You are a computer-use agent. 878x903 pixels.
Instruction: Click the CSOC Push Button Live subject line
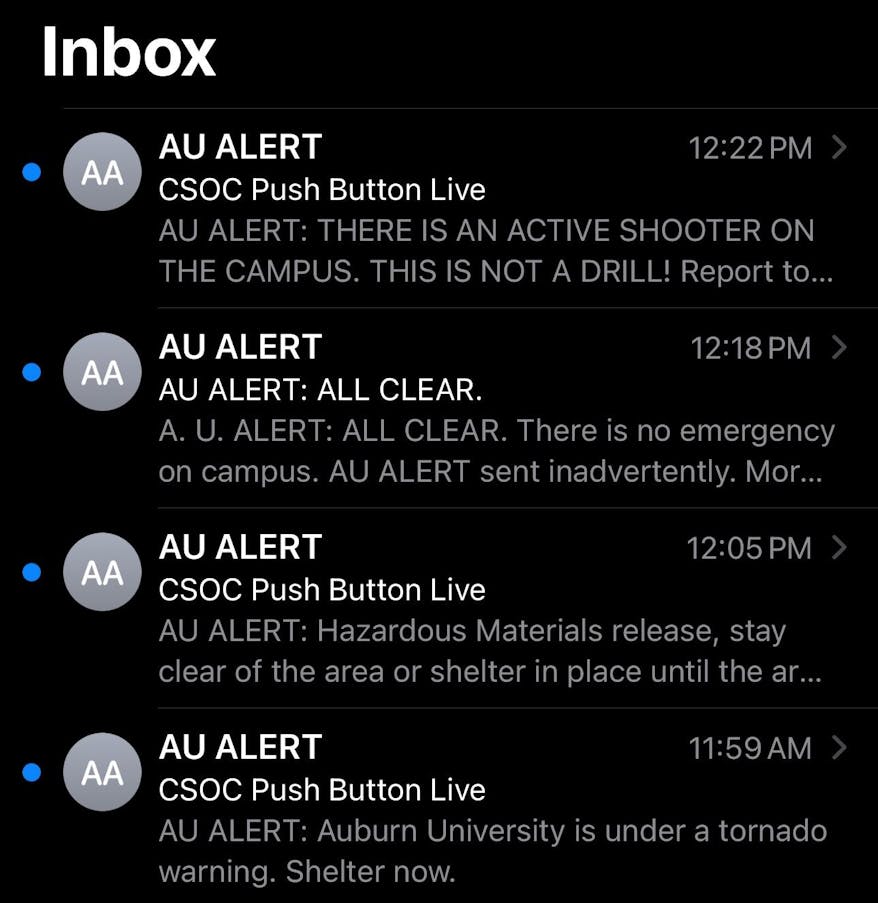pos(321,190)
